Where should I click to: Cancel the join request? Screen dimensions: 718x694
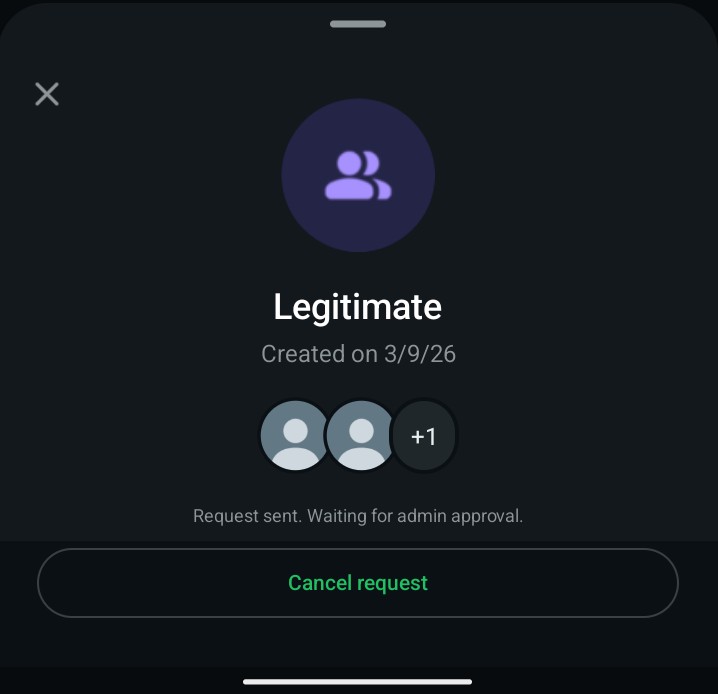click(358, 583)
